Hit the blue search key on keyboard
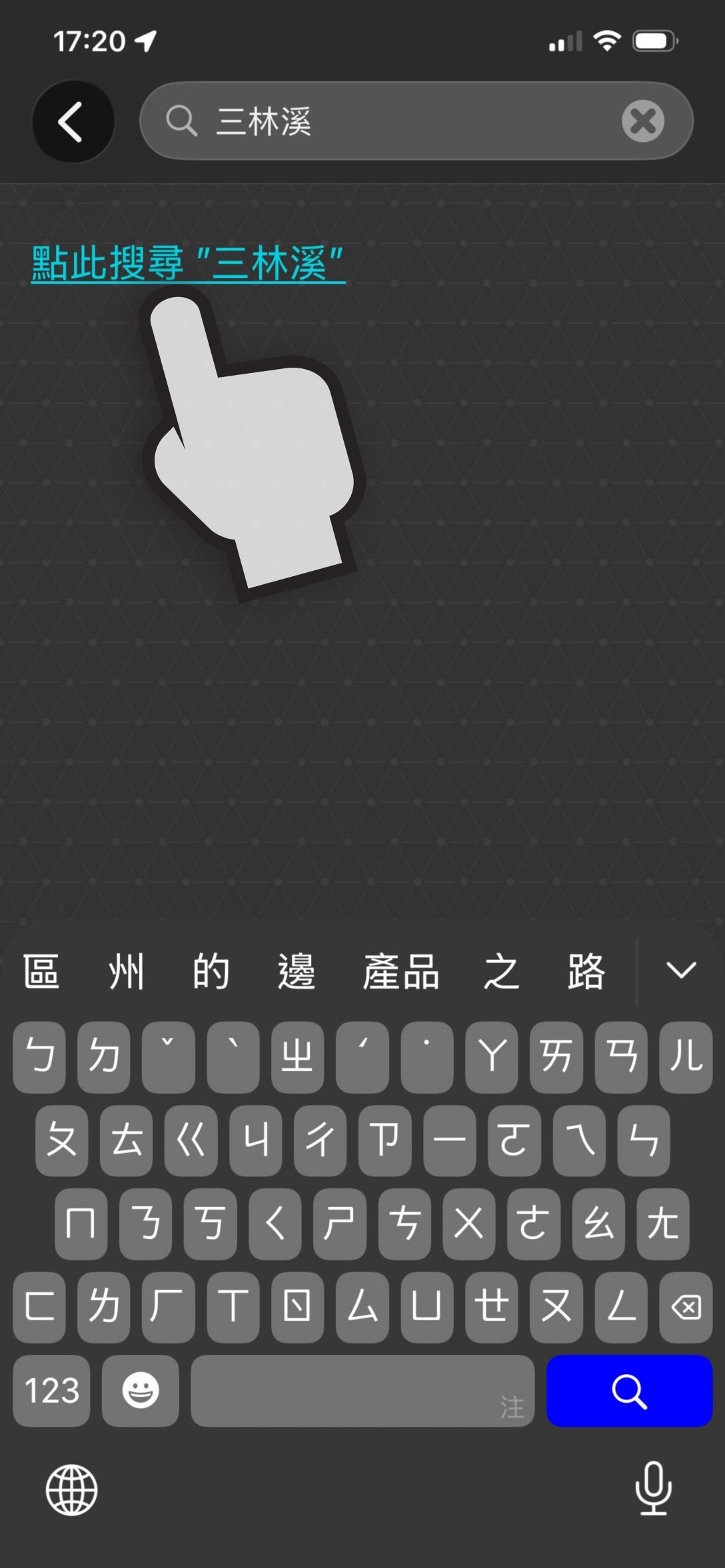Viewport: 725px width, 1568px height. pos(629,1391)
